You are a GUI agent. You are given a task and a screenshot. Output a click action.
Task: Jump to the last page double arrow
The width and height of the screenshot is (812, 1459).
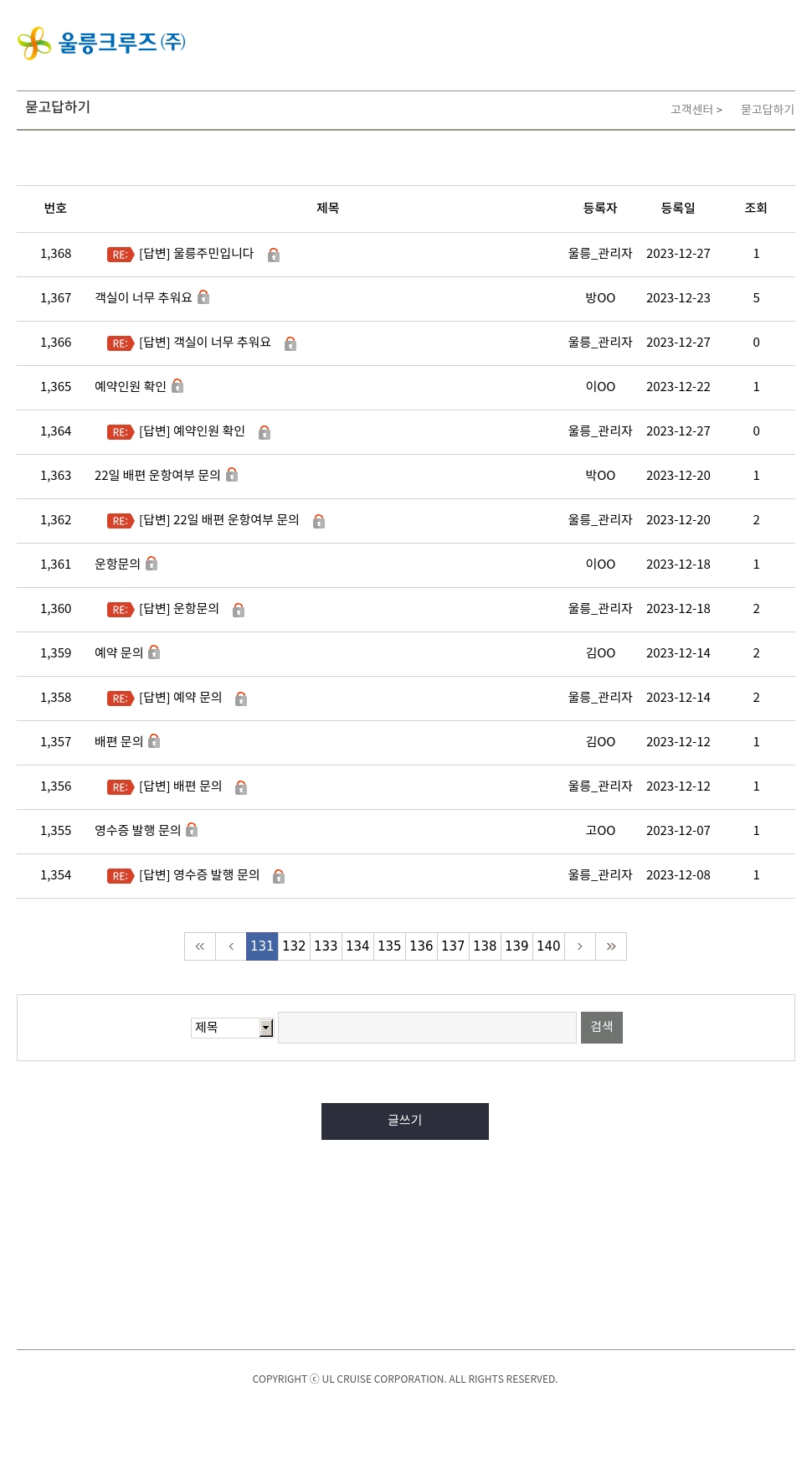click(x=611, y=946)
